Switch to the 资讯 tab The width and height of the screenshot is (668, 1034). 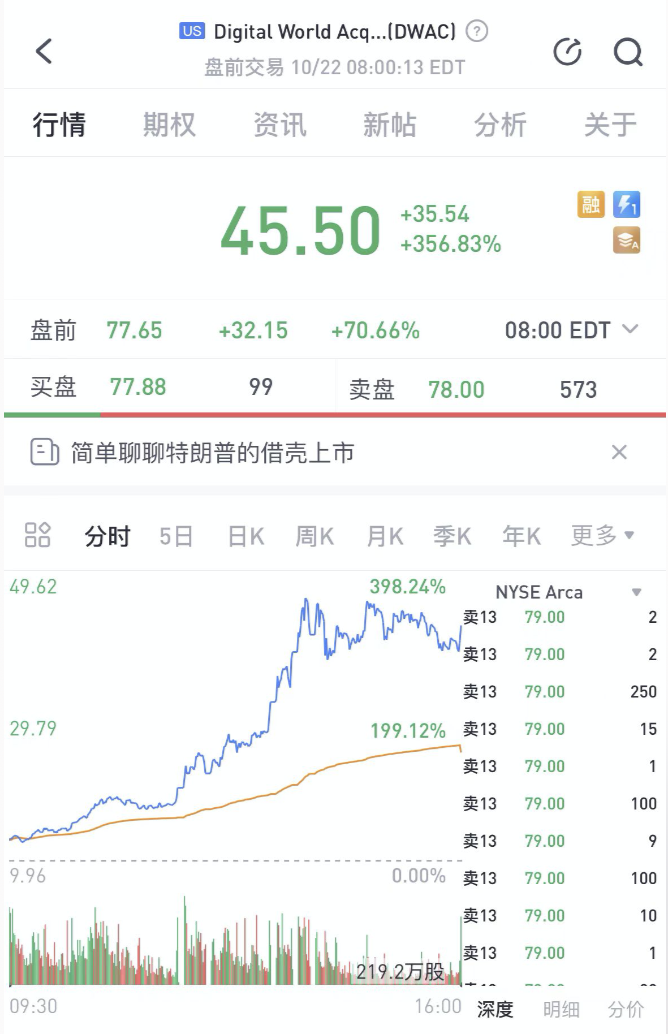(279, 125)
